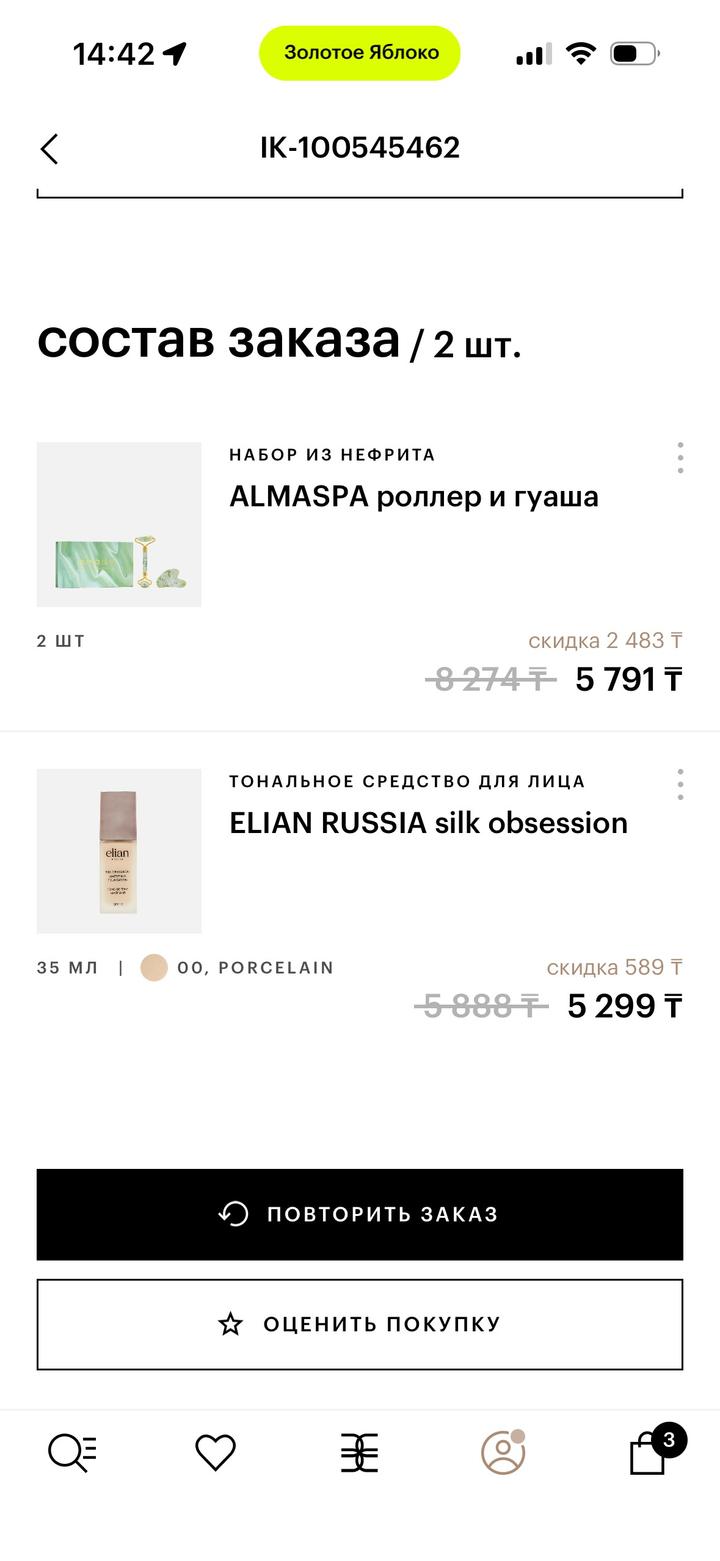The width and height of the screenshot is (720, 1561).
Task: Tap the Повторить заказ button
Action: 360,1214
